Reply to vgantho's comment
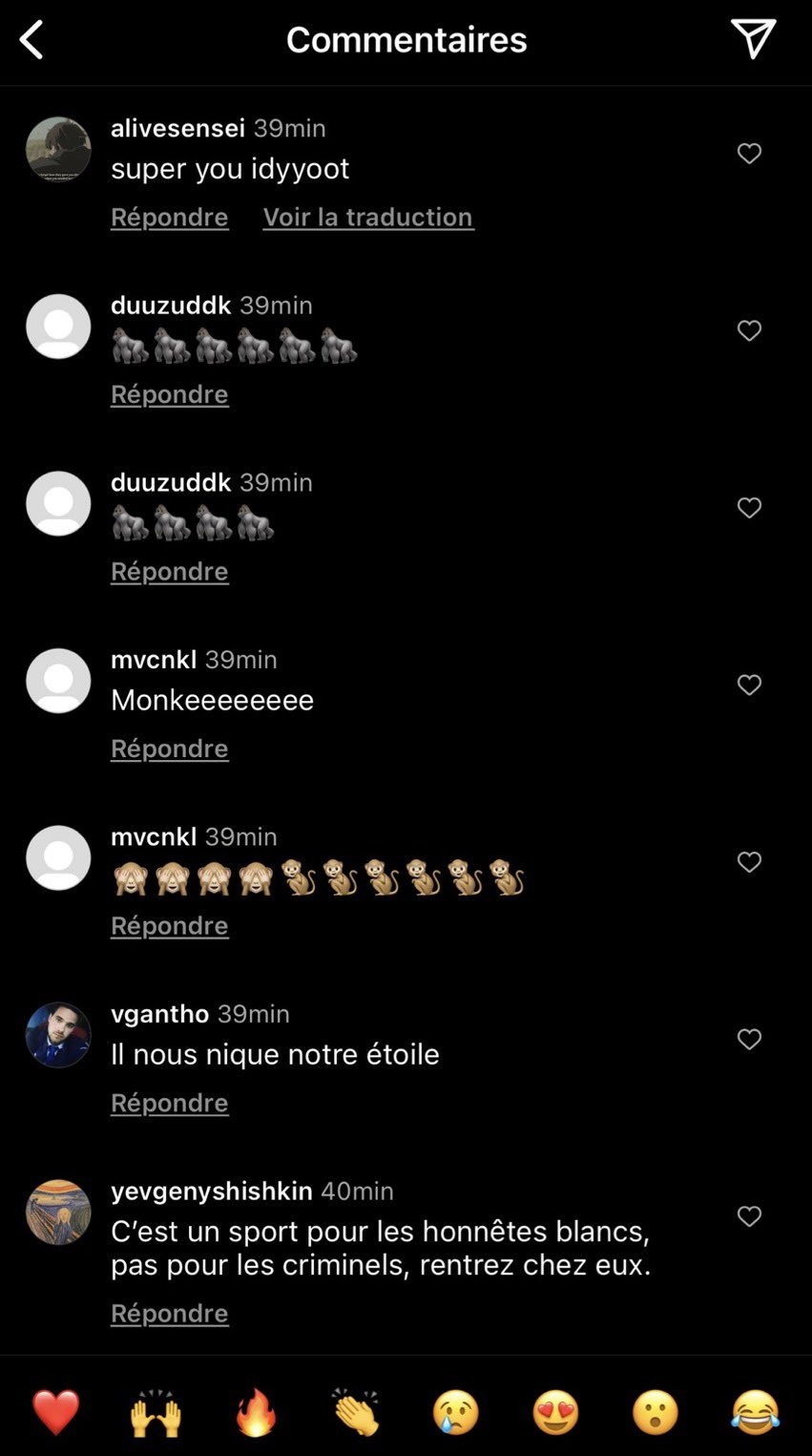The image size is (812, 1456). pyautogui.click(x=169, y=1102)
